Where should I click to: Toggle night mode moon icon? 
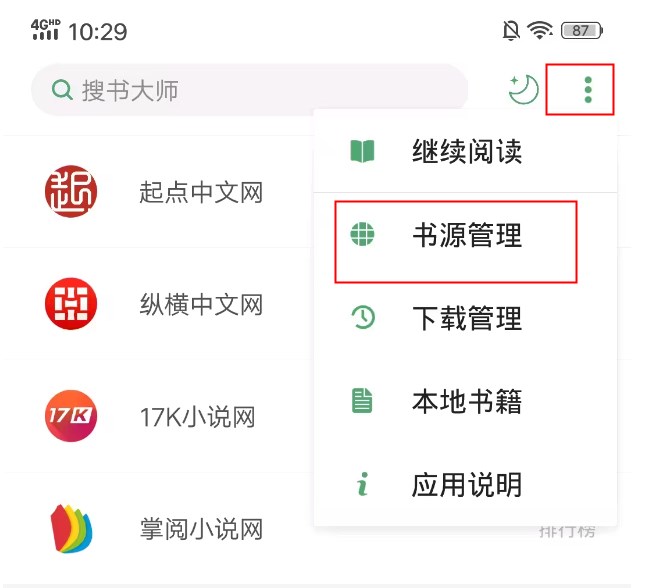click(523, 90)
